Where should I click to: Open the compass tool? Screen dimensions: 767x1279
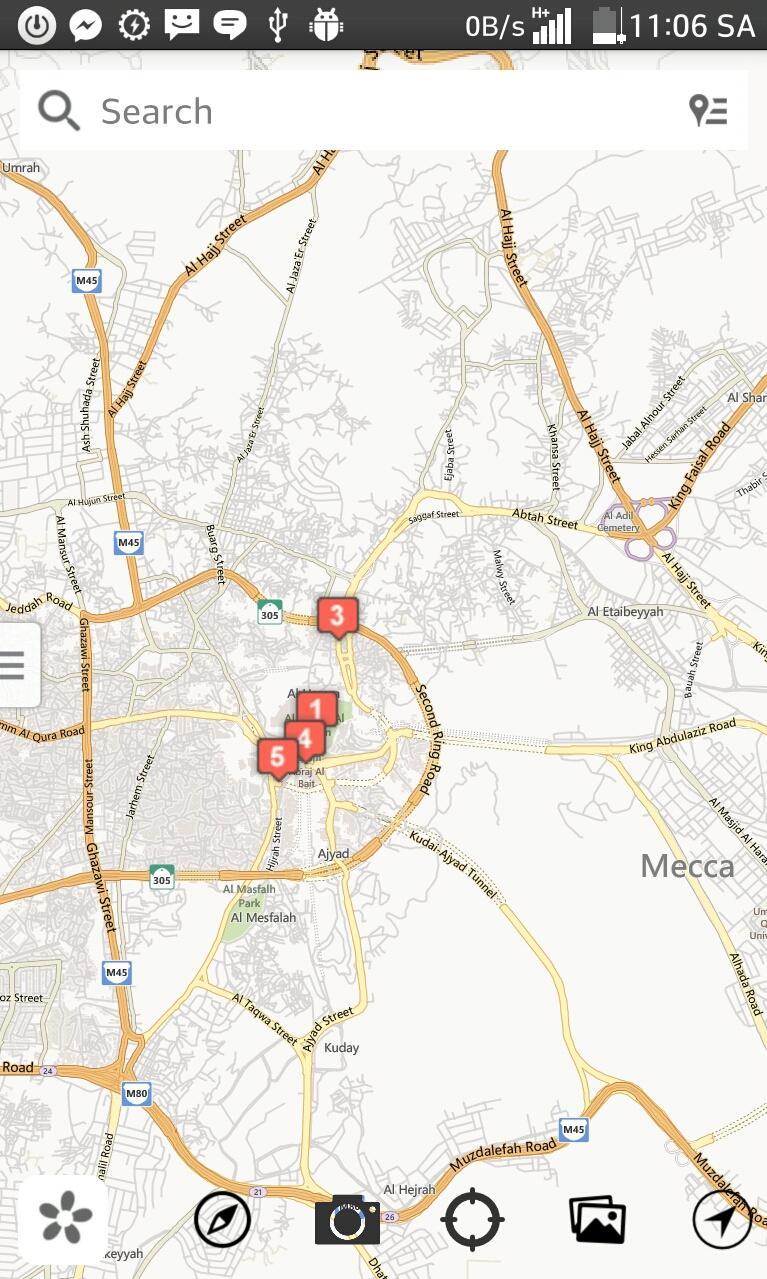pos(222,1219)
